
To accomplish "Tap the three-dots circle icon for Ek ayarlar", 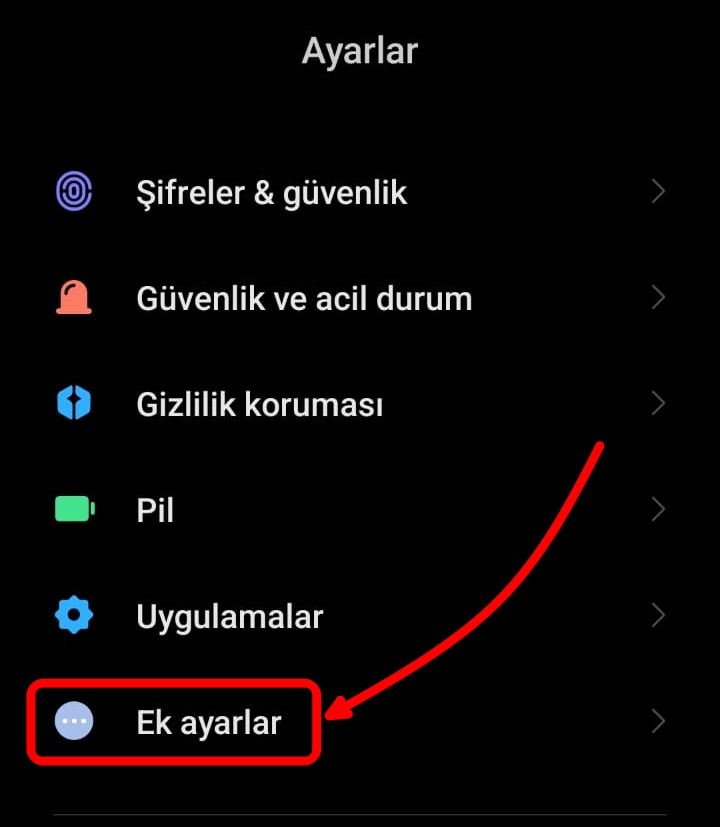I will click(x=72, y=721).
